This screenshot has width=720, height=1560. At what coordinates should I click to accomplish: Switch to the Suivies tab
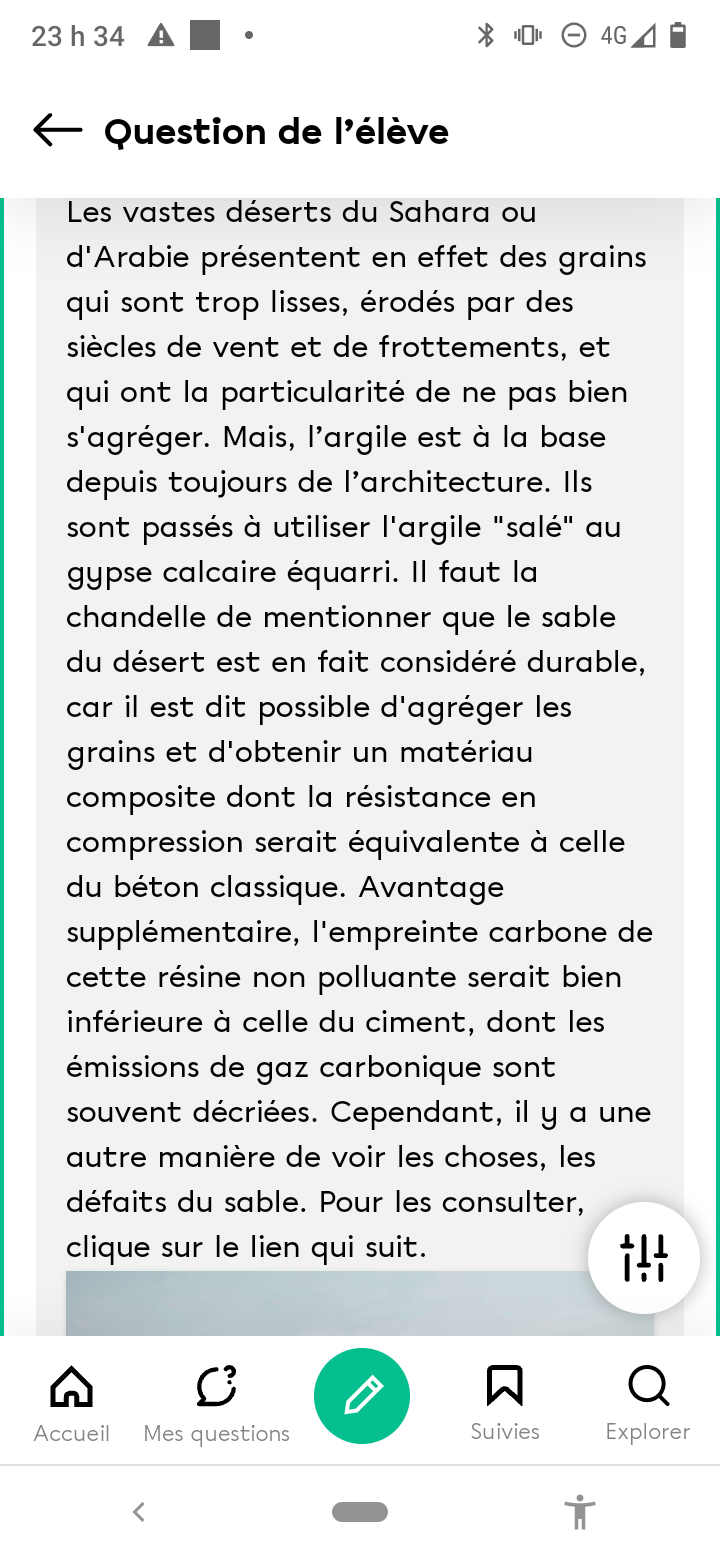pos(505,1402)
